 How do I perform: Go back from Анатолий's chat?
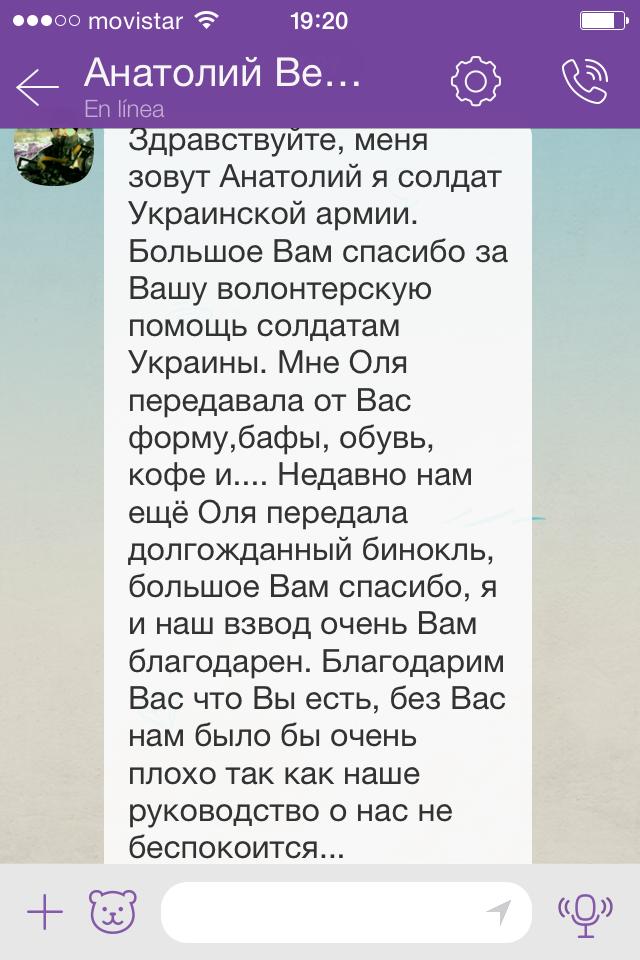37,87
